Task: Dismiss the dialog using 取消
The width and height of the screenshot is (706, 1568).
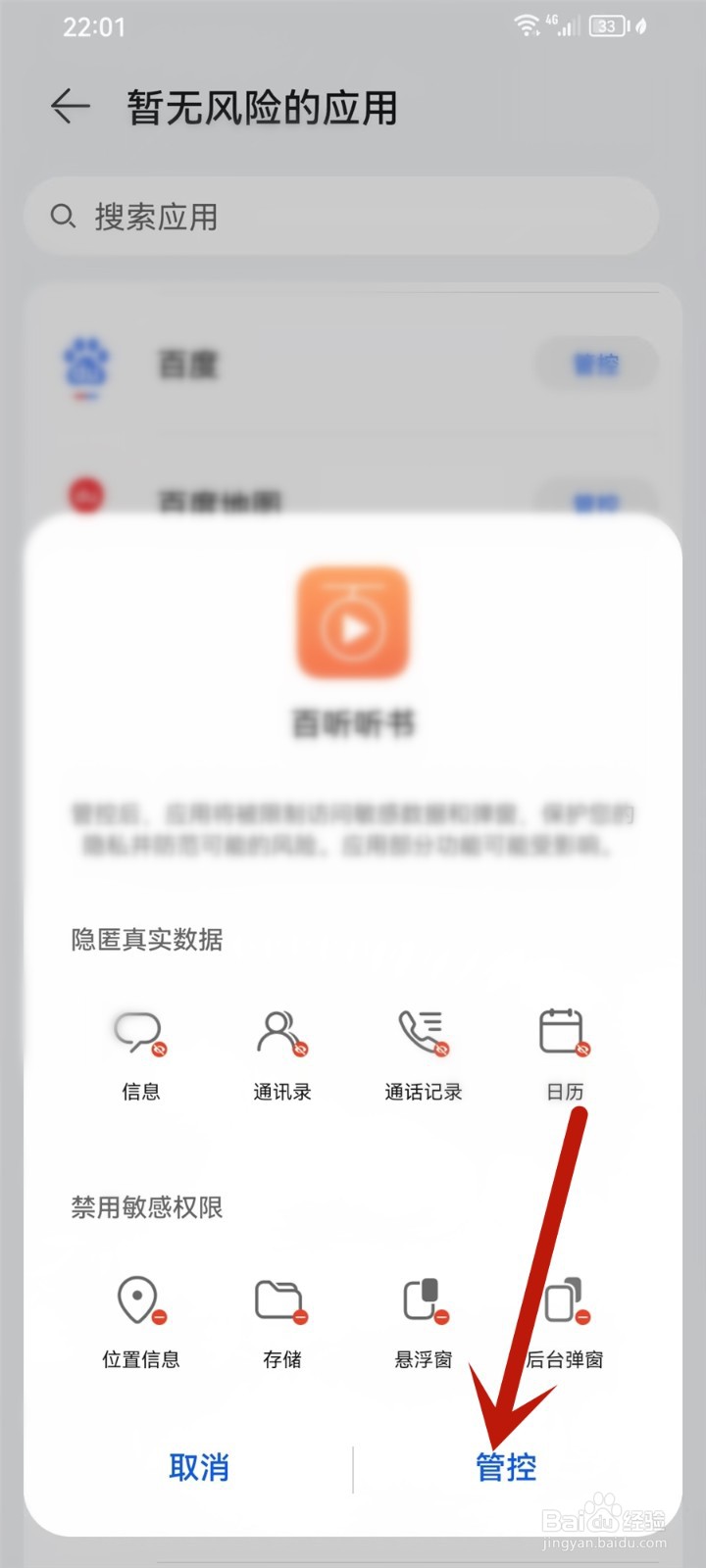Action: pyautogui.click(x=200, y=1467)
